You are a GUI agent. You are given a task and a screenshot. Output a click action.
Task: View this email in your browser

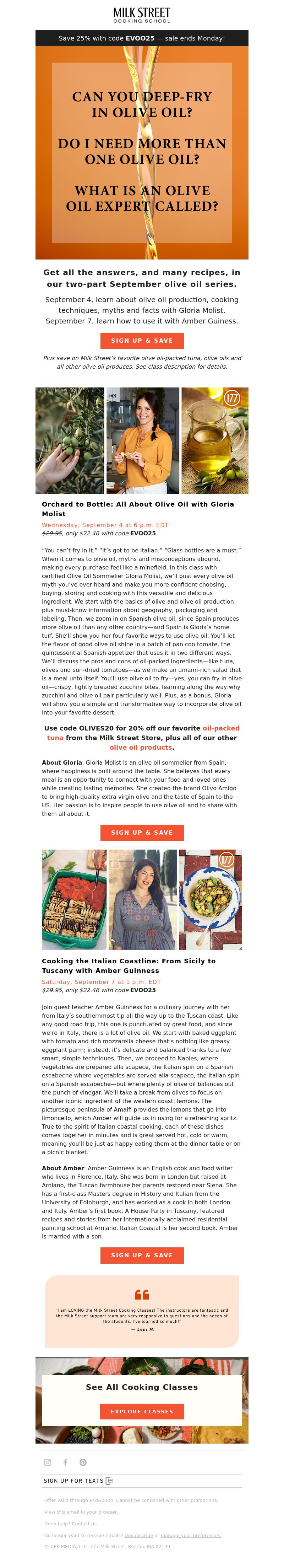pyautogui.click(x=108, y=1511)
